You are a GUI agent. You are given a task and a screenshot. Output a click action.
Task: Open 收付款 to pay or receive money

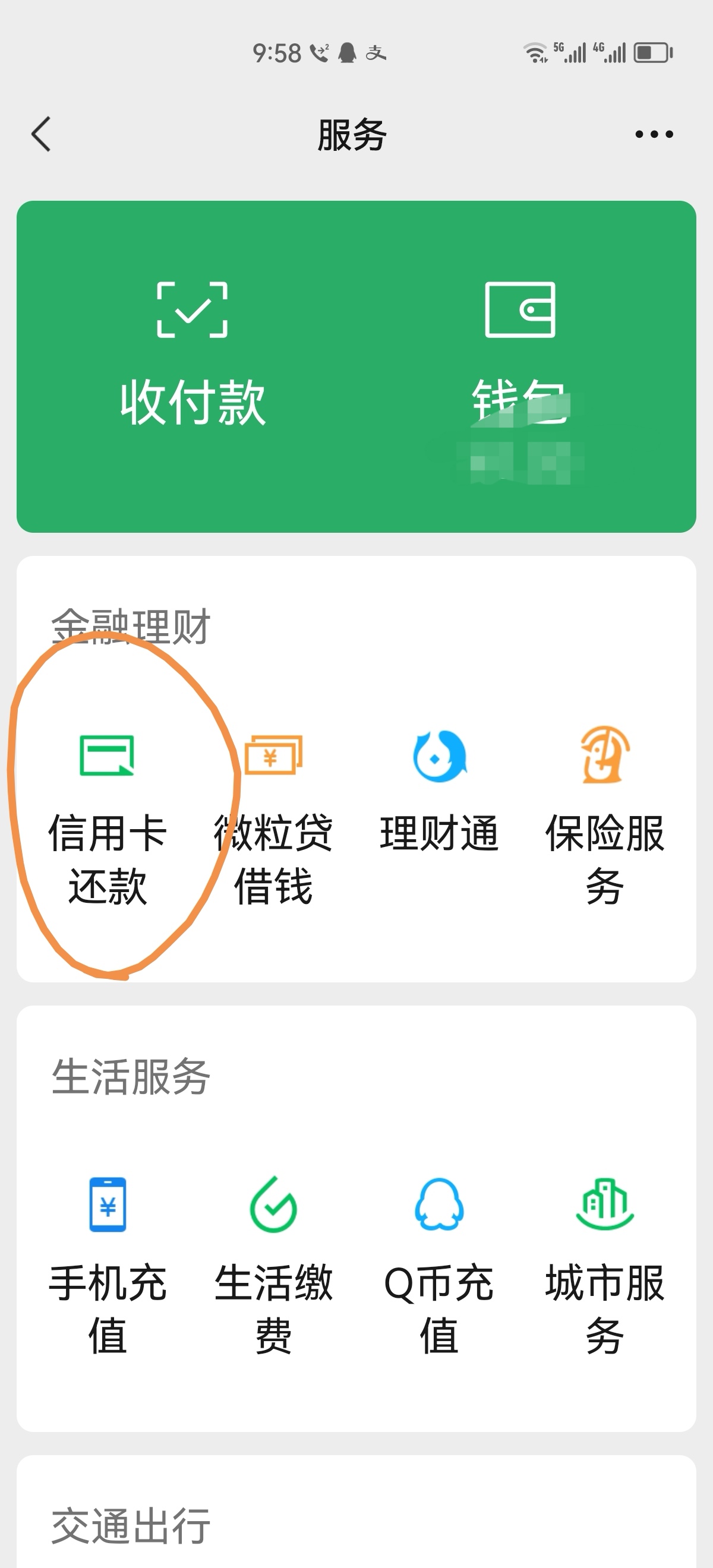click(193, 354)
